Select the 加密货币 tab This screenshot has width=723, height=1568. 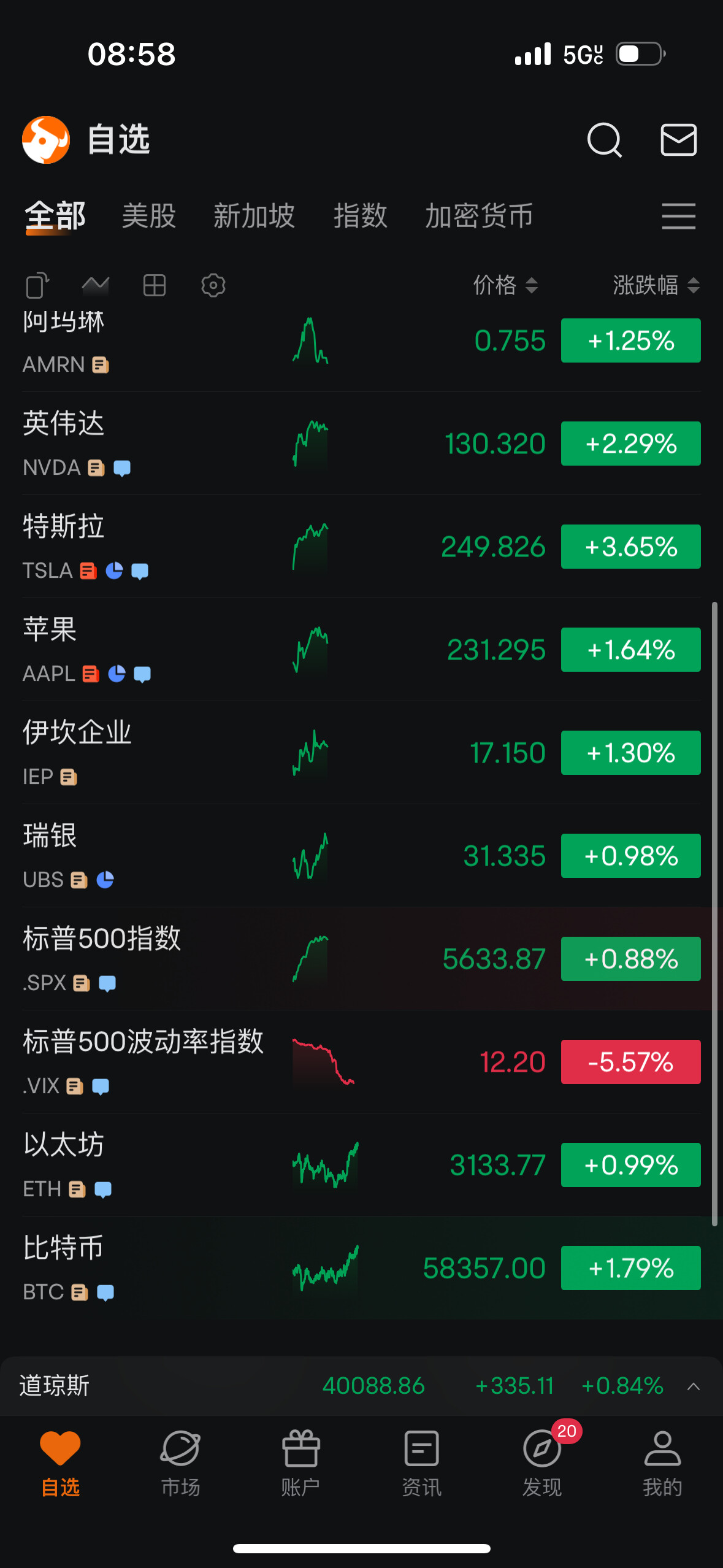point(479,216)
